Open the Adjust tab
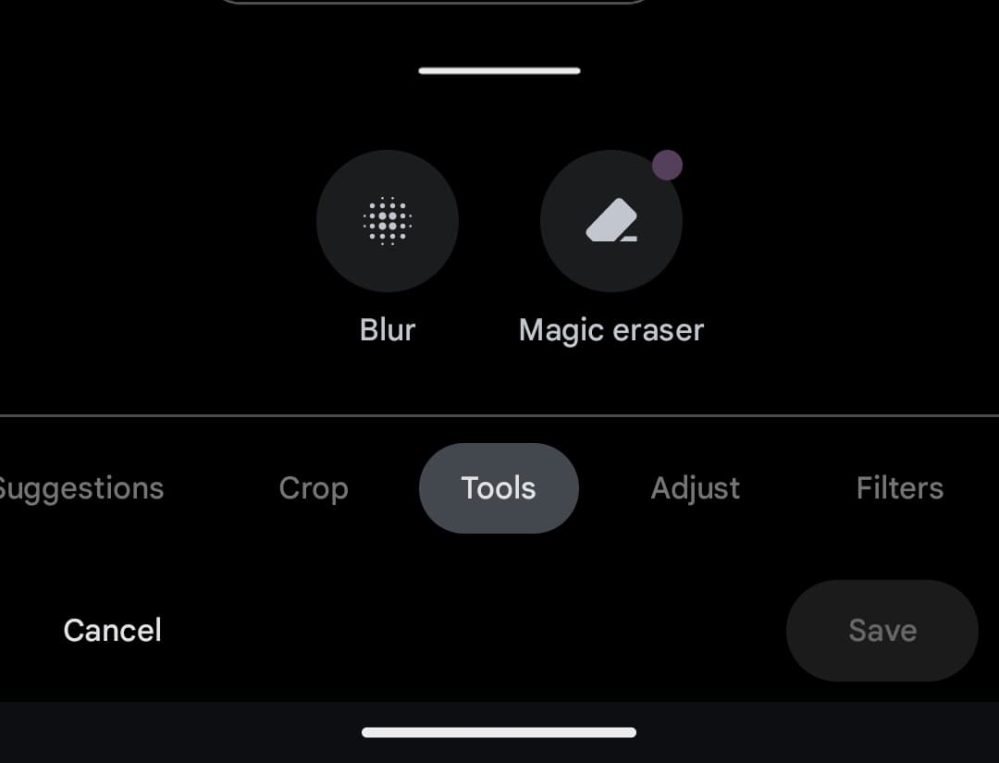This screenshot has height=763, width=999. [x=695, y=488]
